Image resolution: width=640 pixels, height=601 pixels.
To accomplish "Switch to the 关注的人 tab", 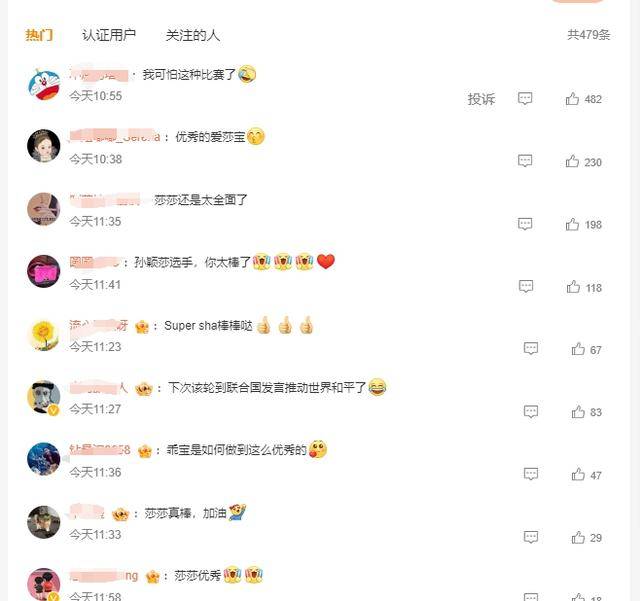I will point(193,35).
